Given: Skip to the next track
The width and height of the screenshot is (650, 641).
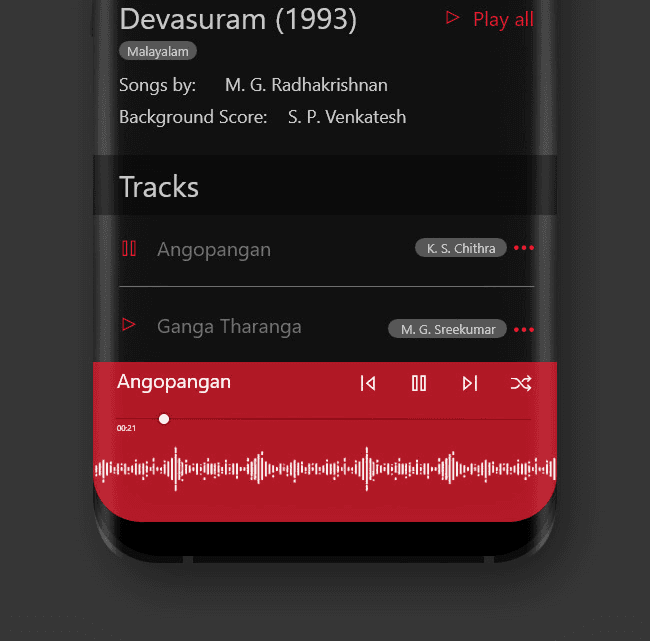Looking at the screenshot, I should tap(470, 383).
